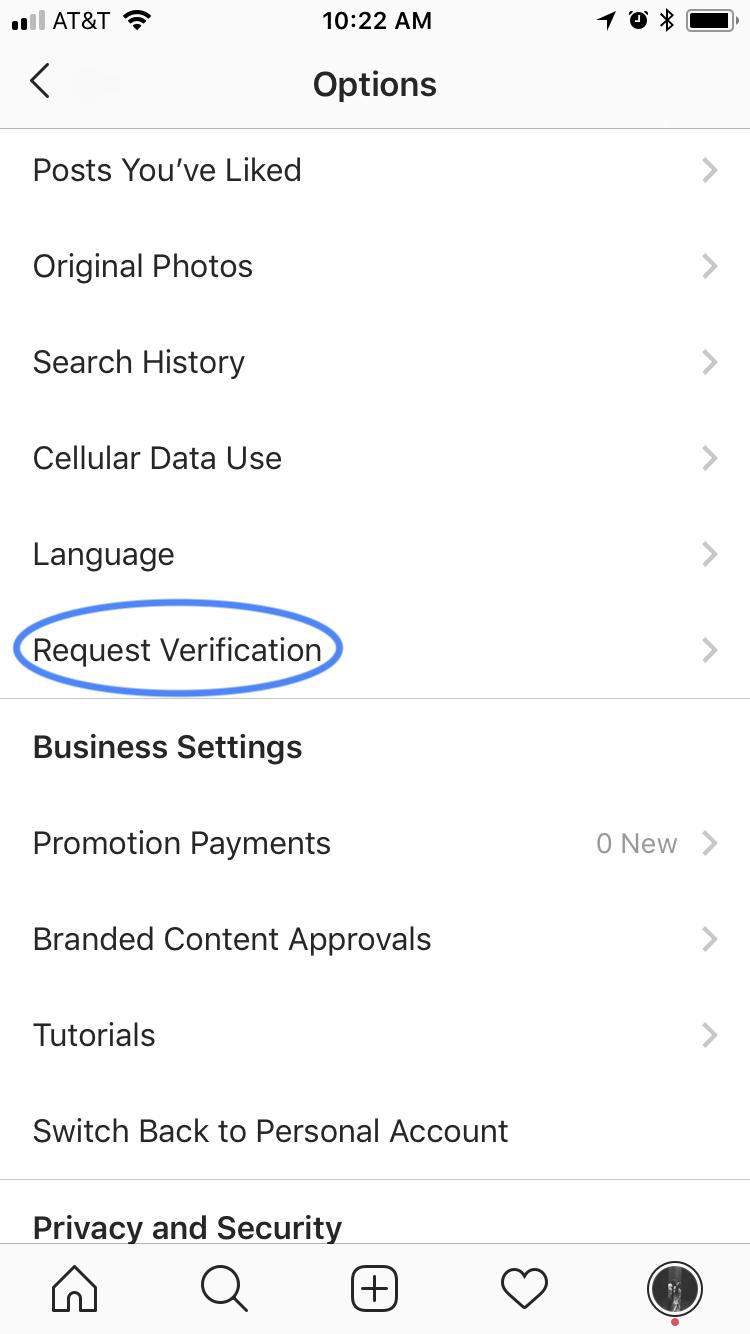This screenshot has height=1334, width=750.
Task: Open Cellular Data Use
Action: coord(375,458)
